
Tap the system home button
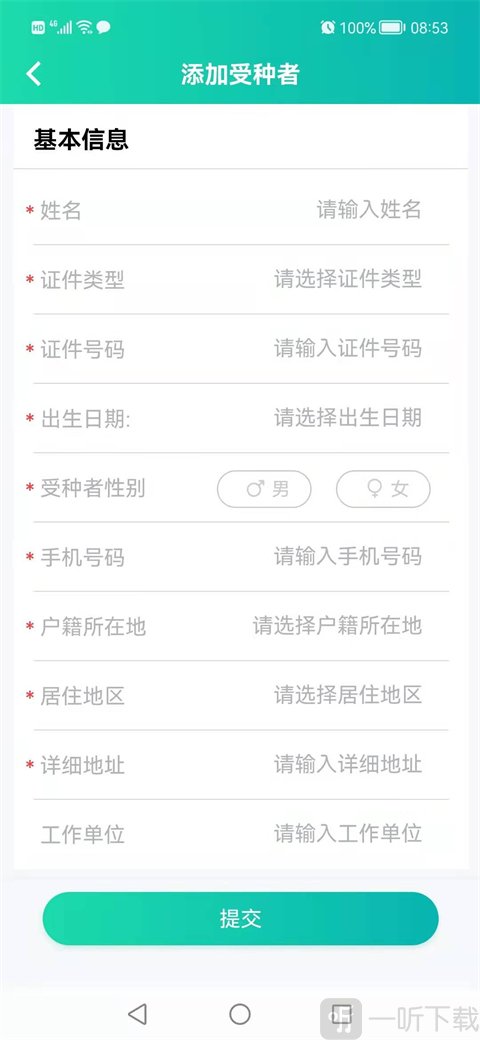[x=239, y=1013]
